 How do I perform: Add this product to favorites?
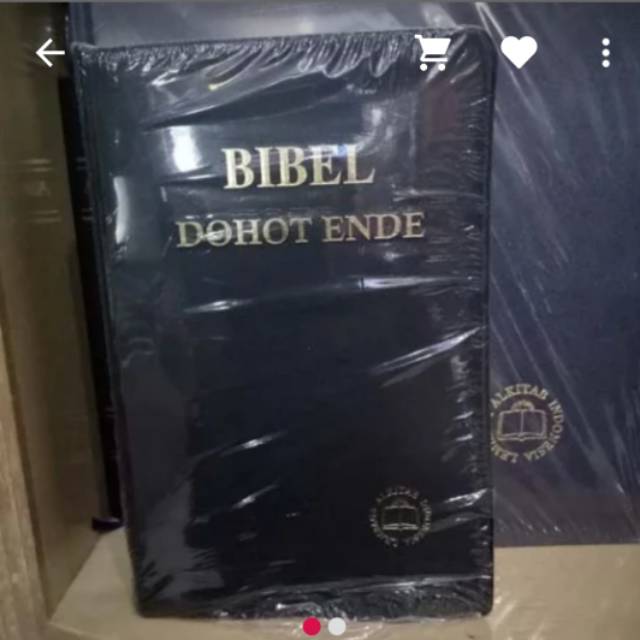519,52
